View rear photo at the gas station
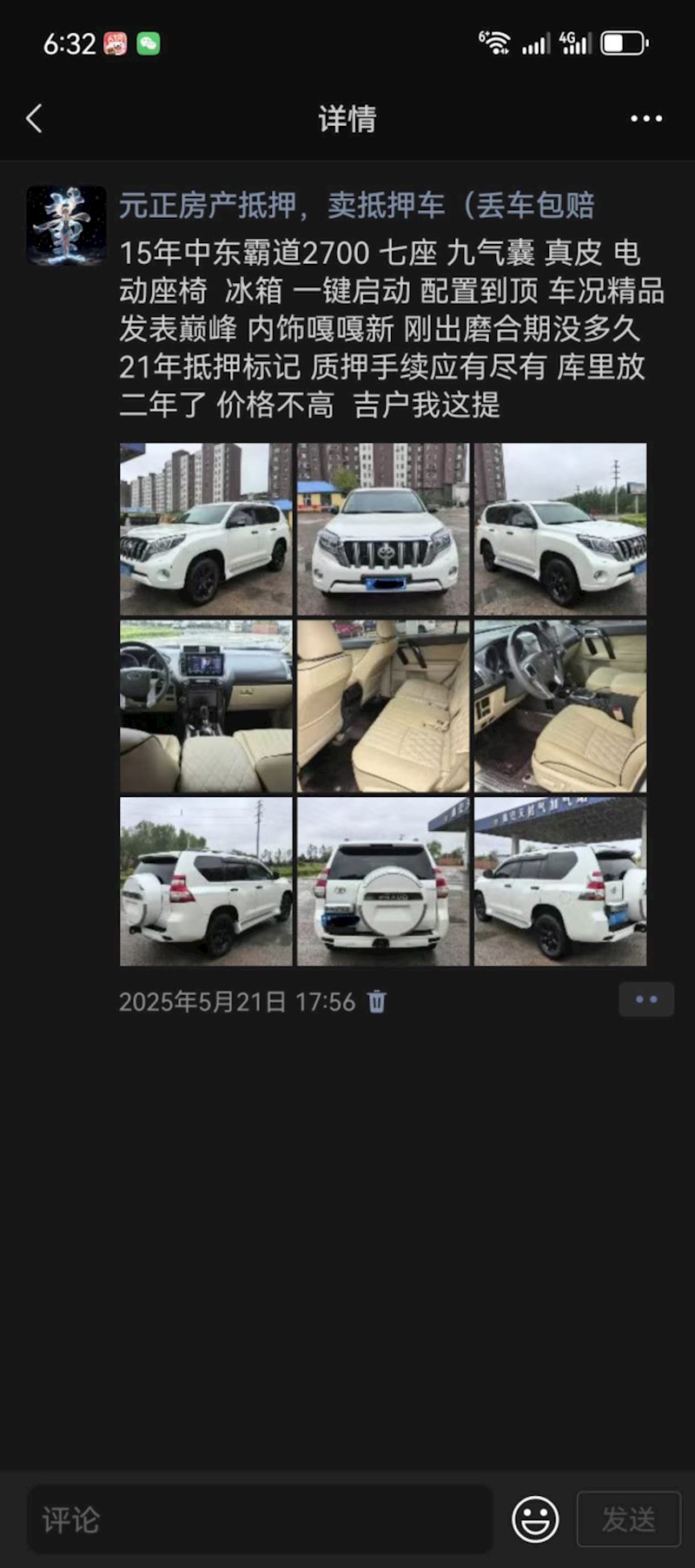Screen dimensions: 695x1568 560,881
